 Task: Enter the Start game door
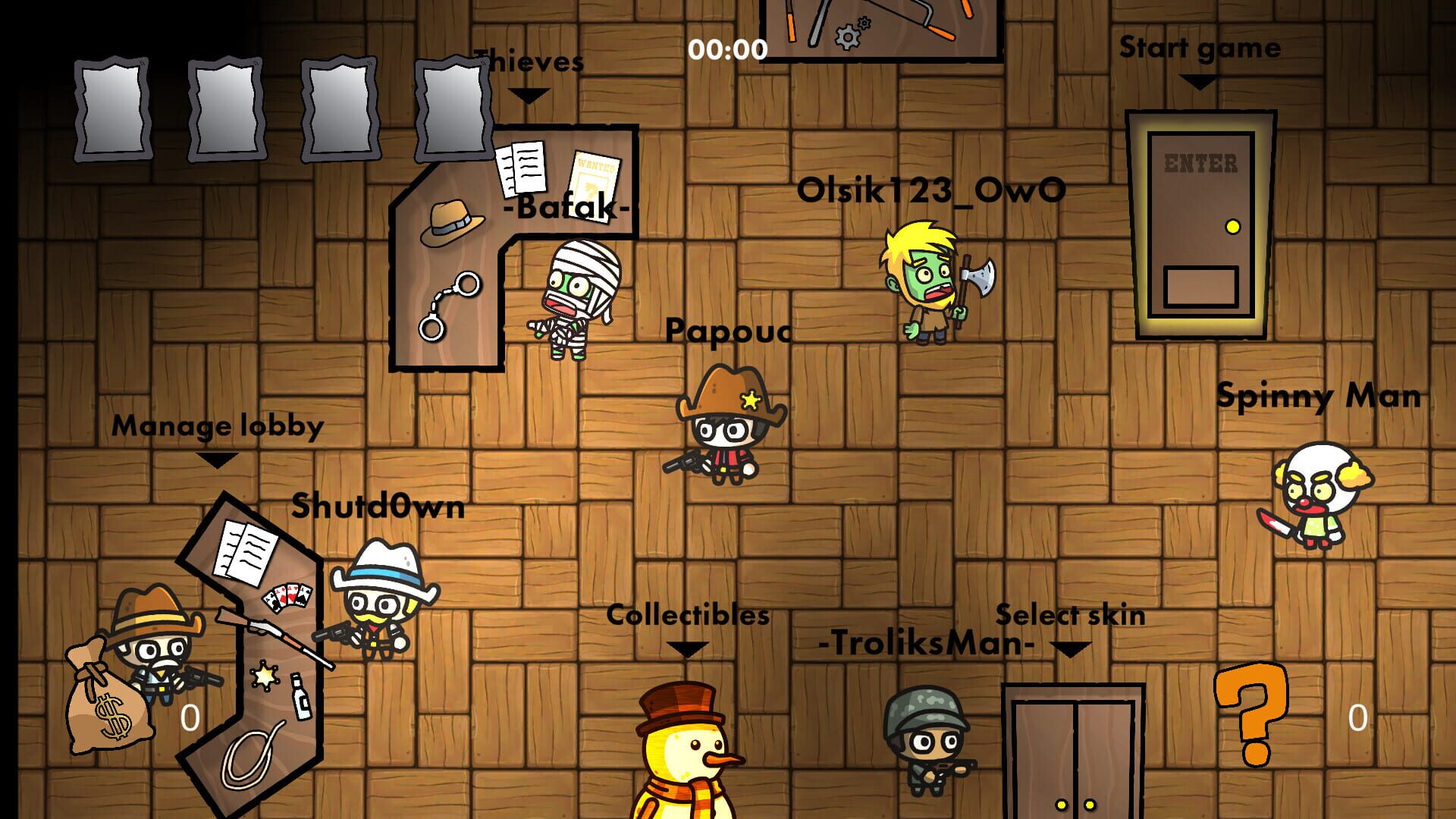1200,225
